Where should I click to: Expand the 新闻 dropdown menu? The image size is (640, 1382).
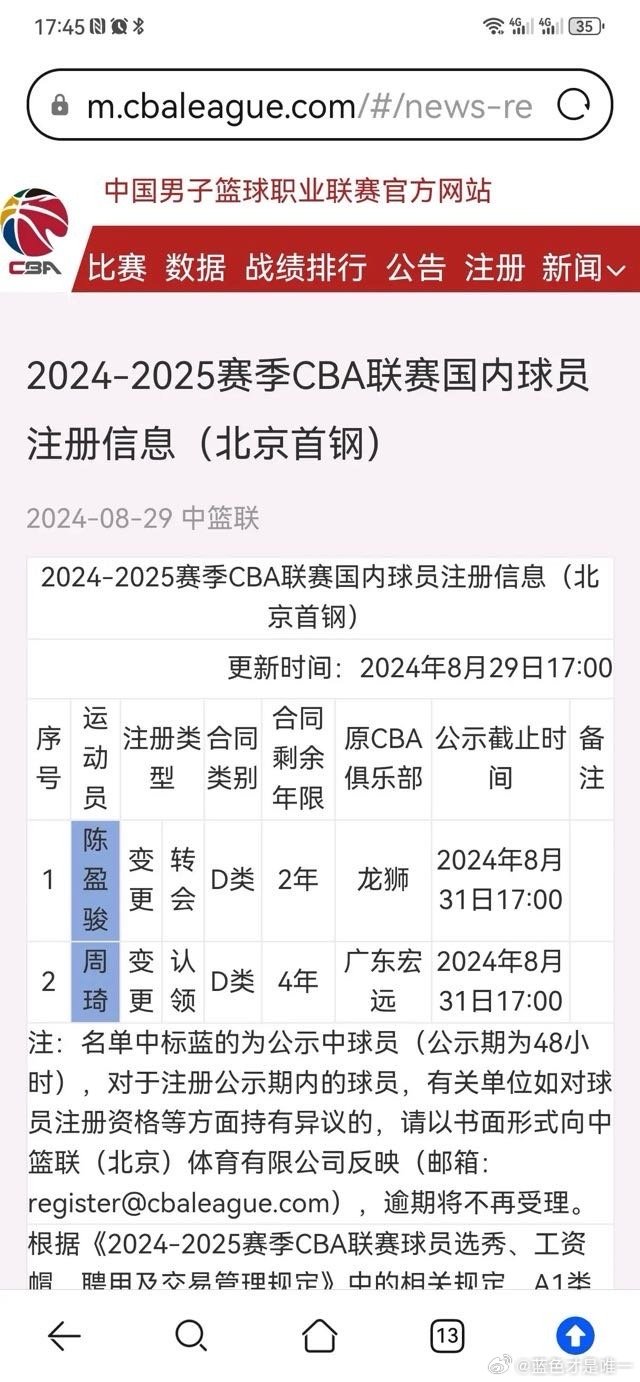pos(584,267)
